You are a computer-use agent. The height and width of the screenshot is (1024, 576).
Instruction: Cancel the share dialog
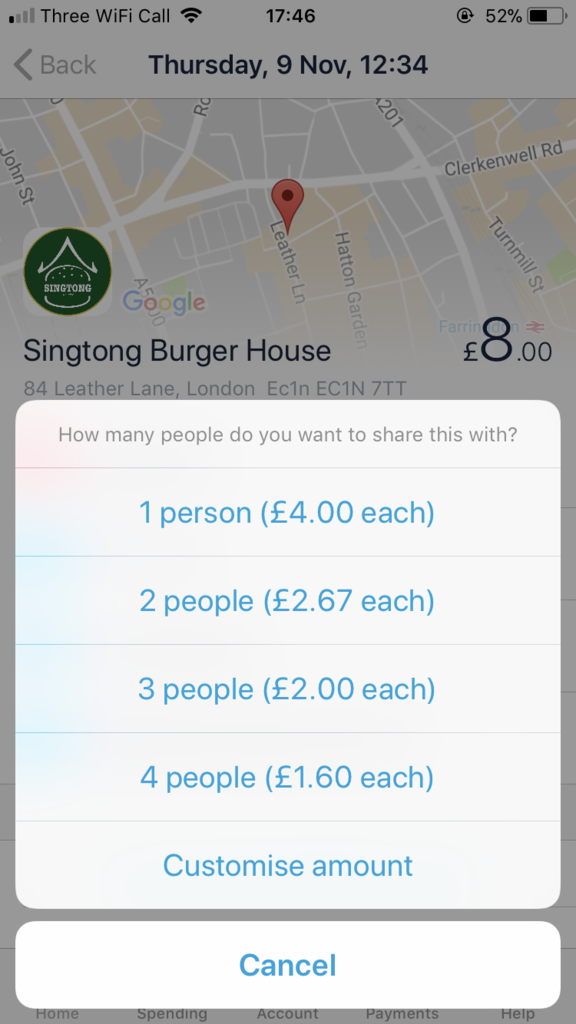(287, 965)
